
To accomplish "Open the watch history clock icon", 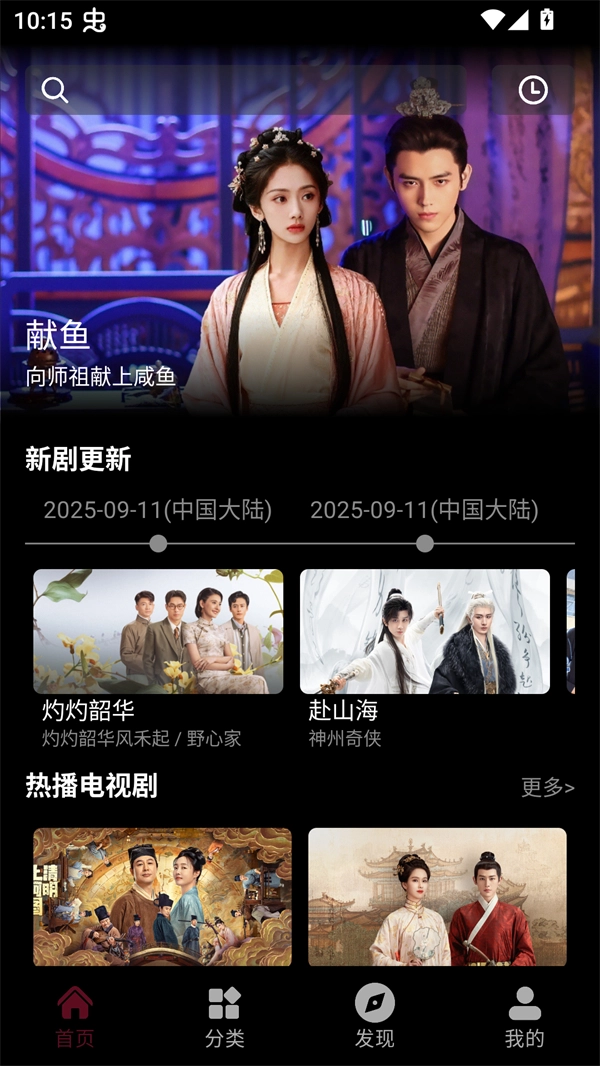I will [x=533, y=90].
